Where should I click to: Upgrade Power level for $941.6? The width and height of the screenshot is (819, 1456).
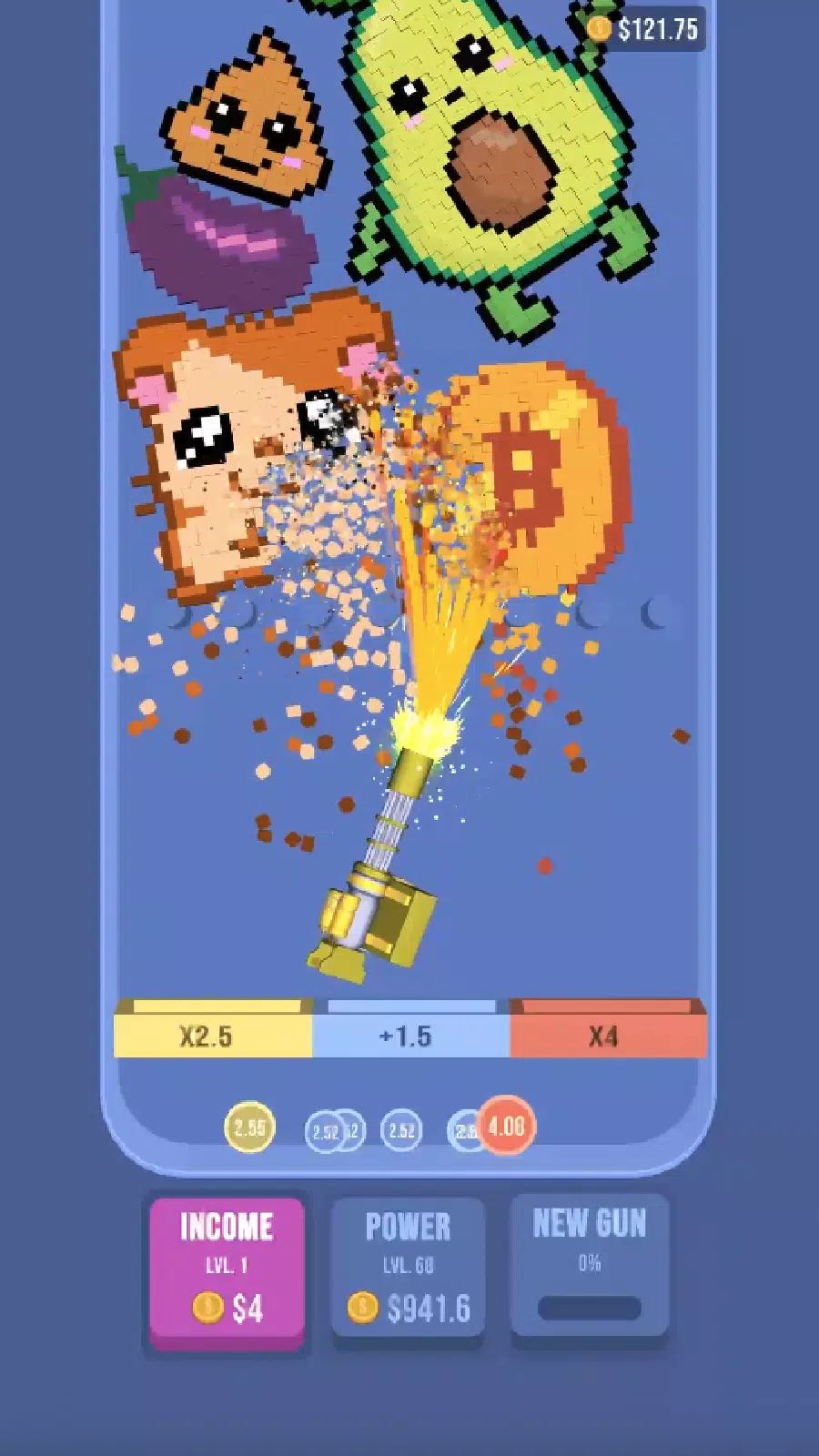point(408,1269)
